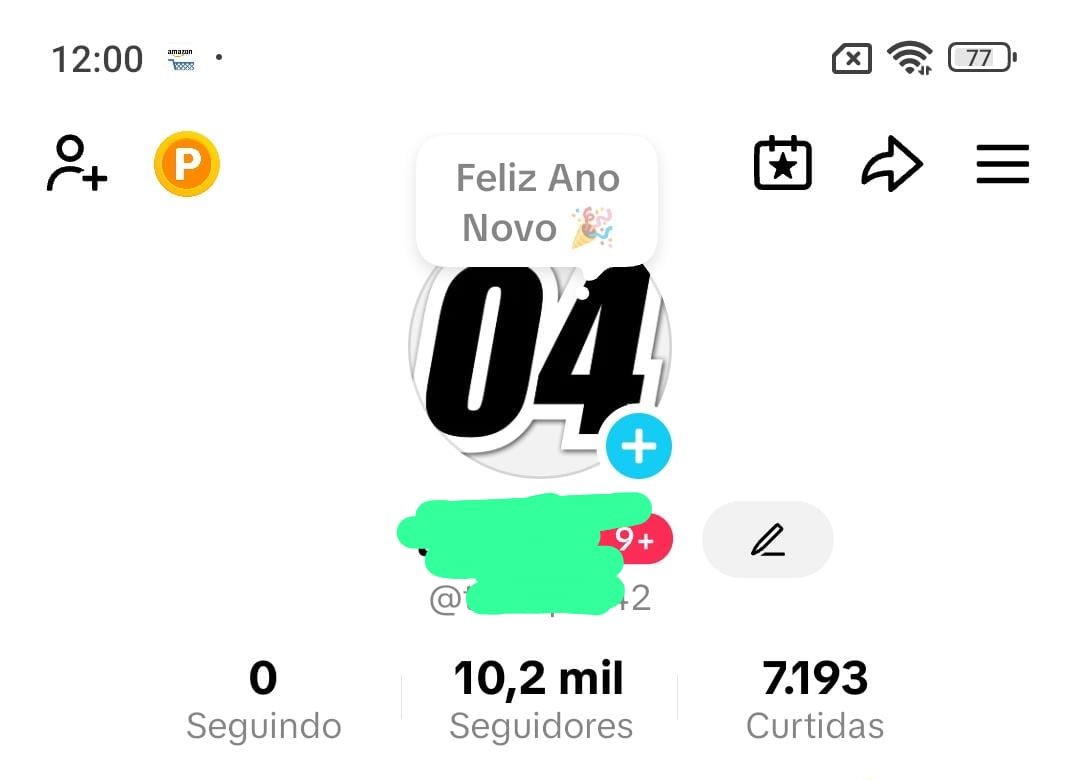This screenshot has height=780, width=1080.
Task: Open the add friends icon
Action: coord(76,164)
